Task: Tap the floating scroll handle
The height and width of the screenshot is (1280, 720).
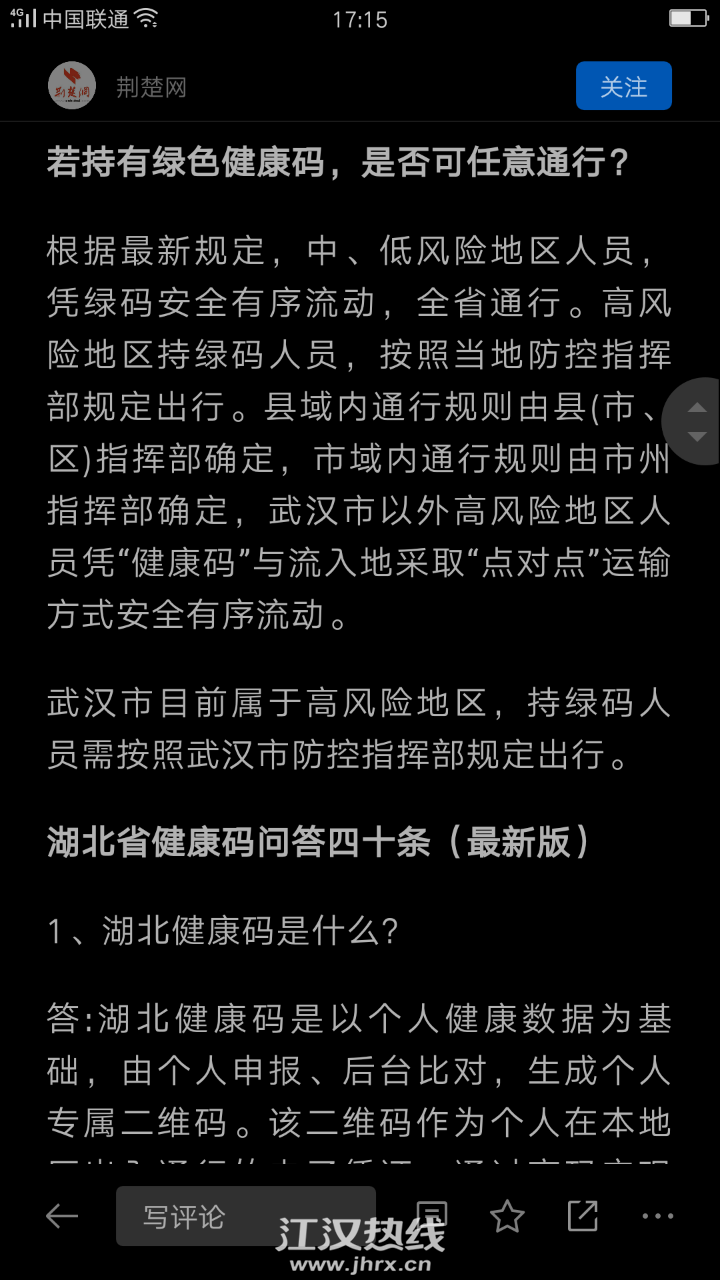Action: [x=696, y=422]
